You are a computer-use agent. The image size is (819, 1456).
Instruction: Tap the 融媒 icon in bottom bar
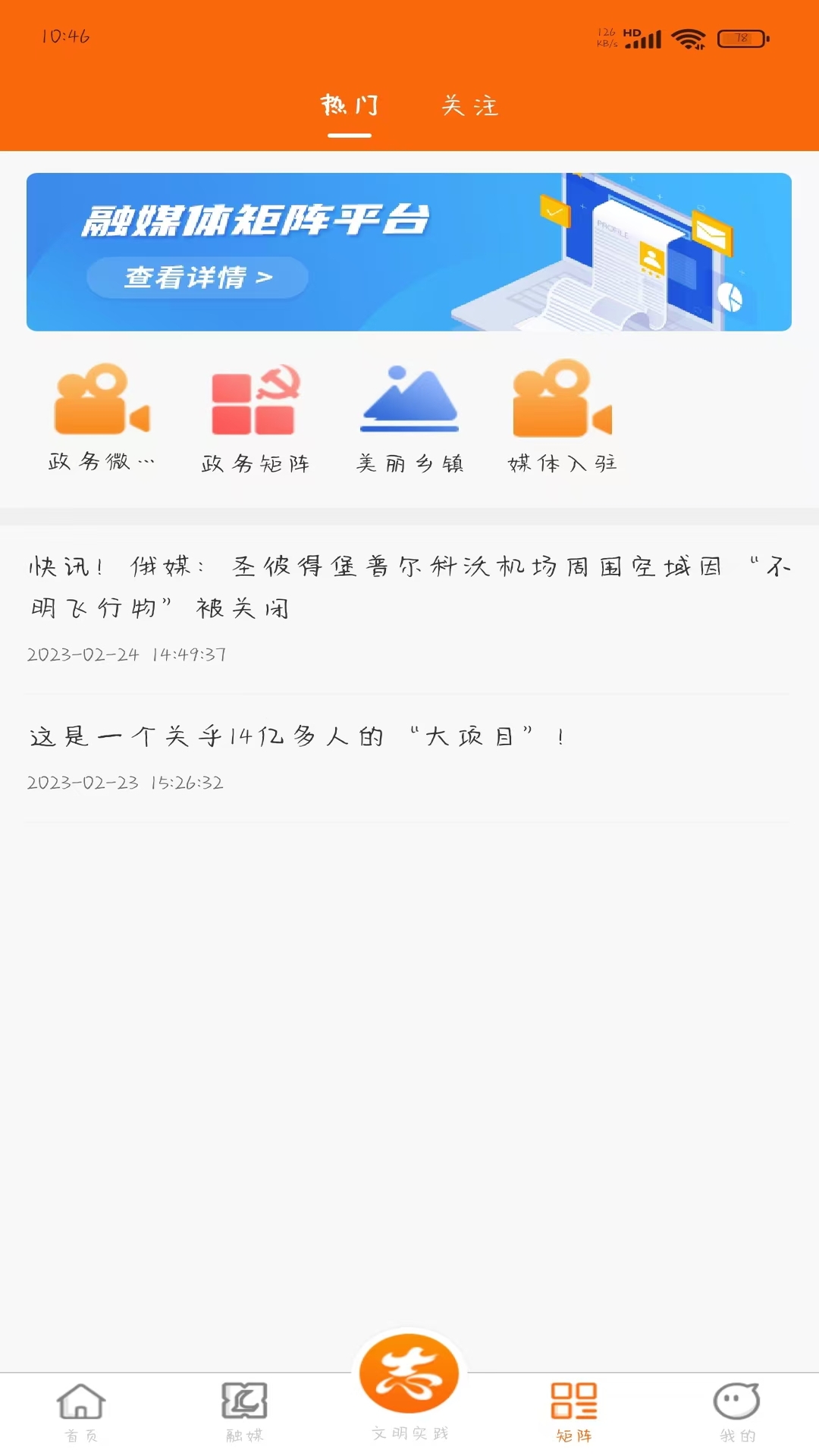246,1407
